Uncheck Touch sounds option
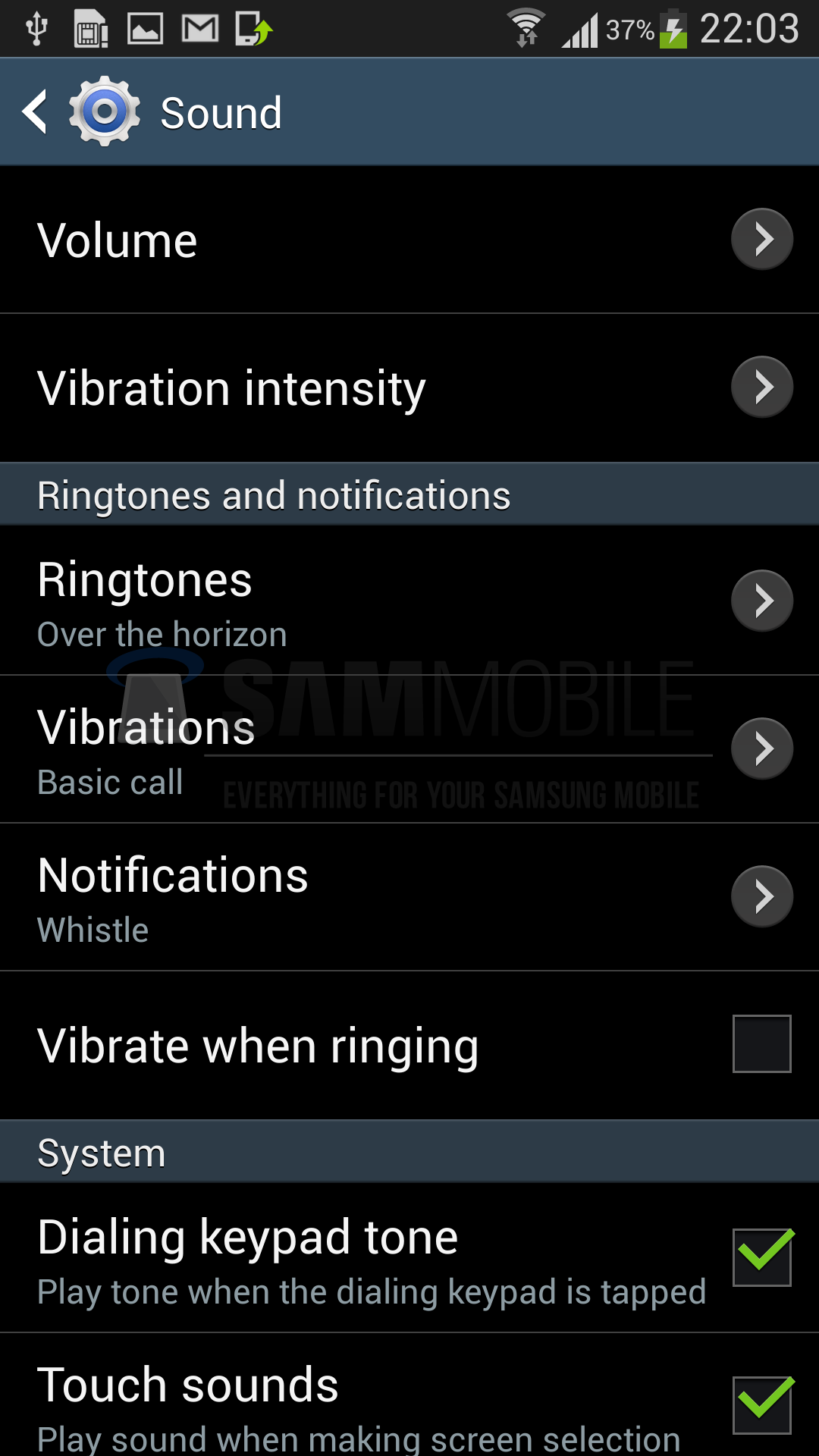819x1456 pixels. [761, 1404]
